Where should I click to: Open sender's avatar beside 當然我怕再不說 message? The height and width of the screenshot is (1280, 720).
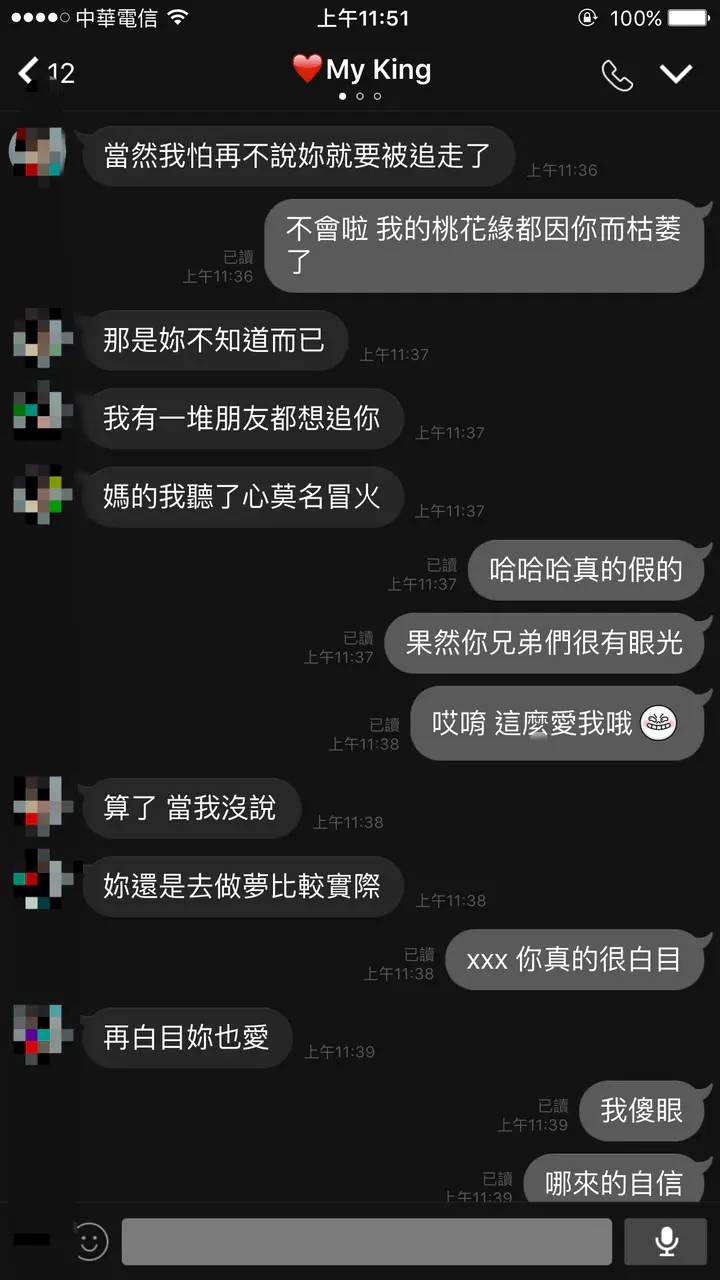(x=38, y=152)
